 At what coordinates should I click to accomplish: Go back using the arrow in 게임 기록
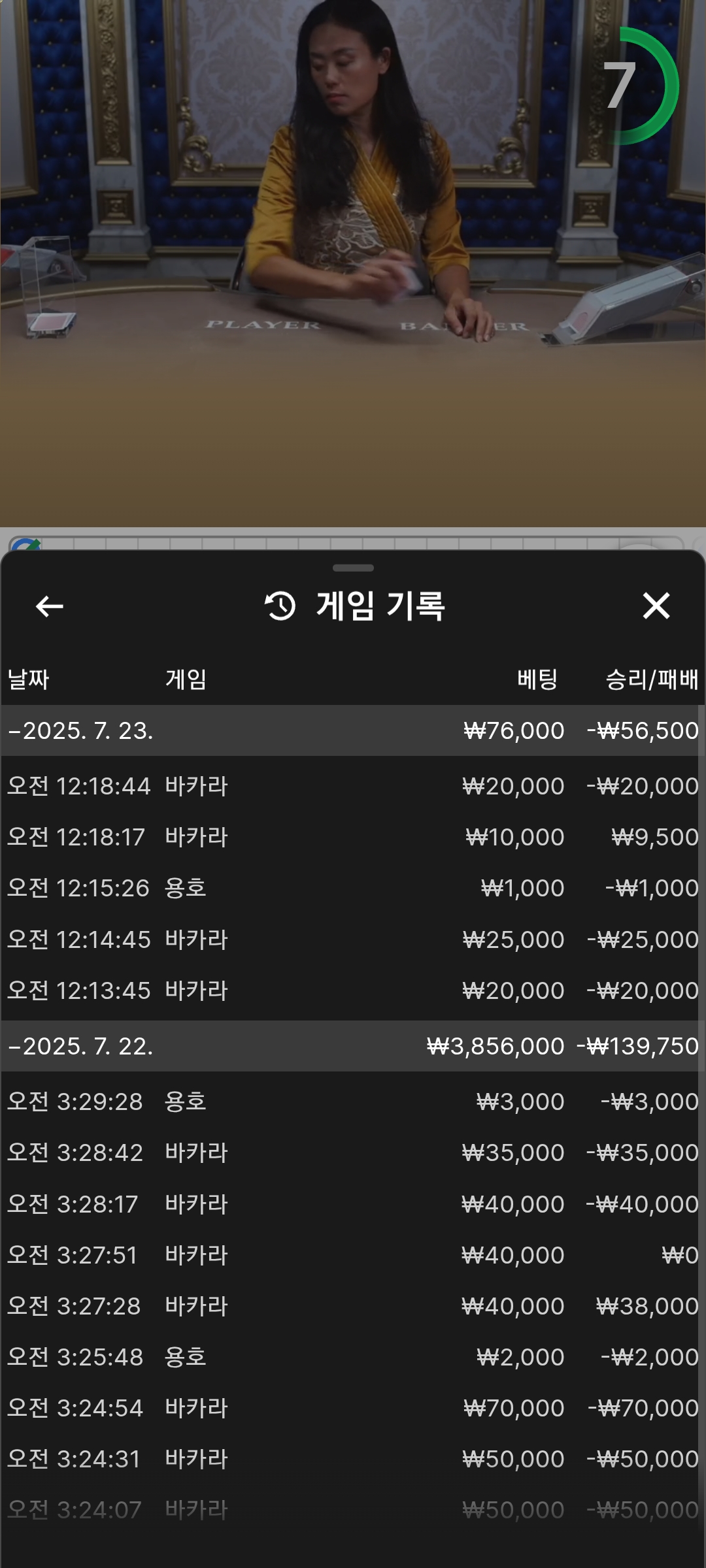[x=49, y=606]
